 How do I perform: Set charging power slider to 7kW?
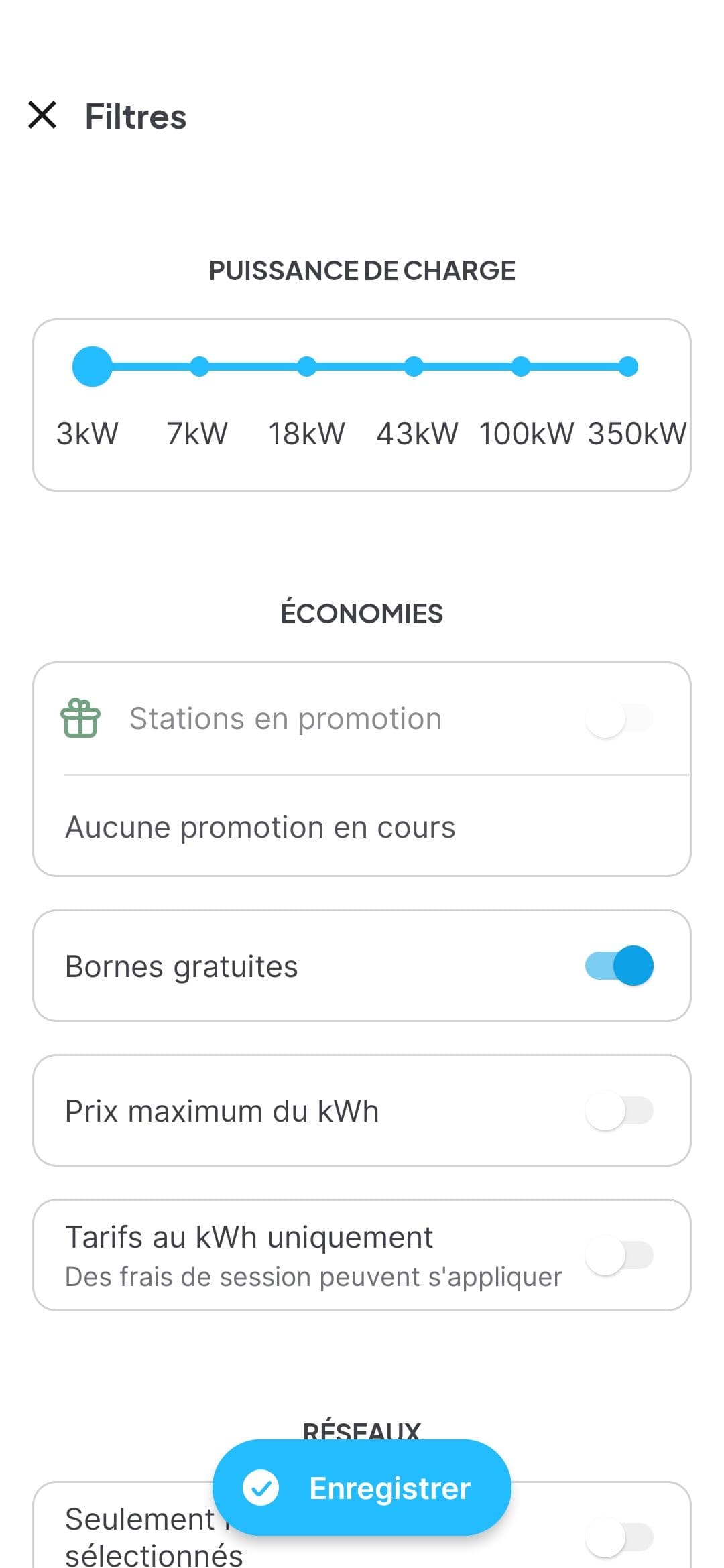click(x=199, y=367)
